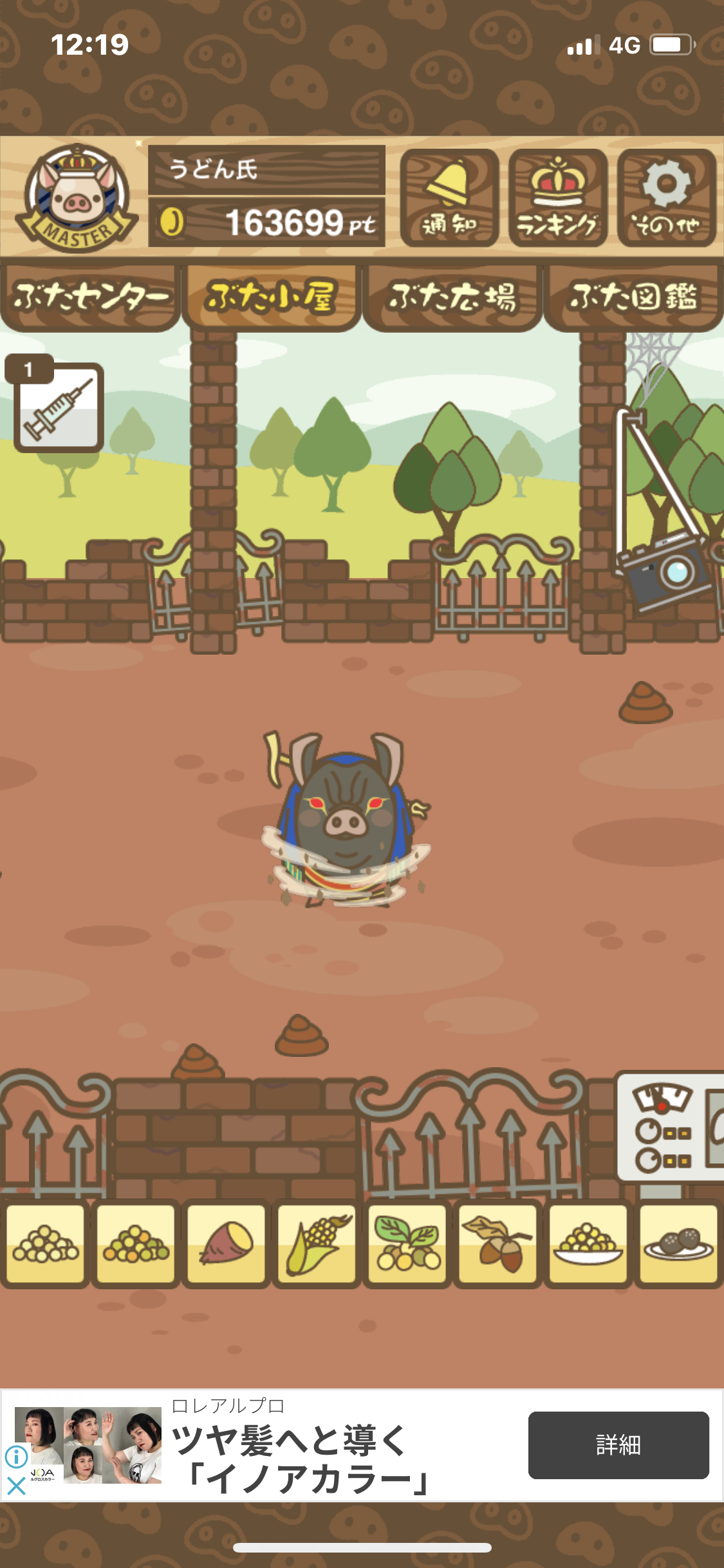Use the syringe item

point(59,407)
